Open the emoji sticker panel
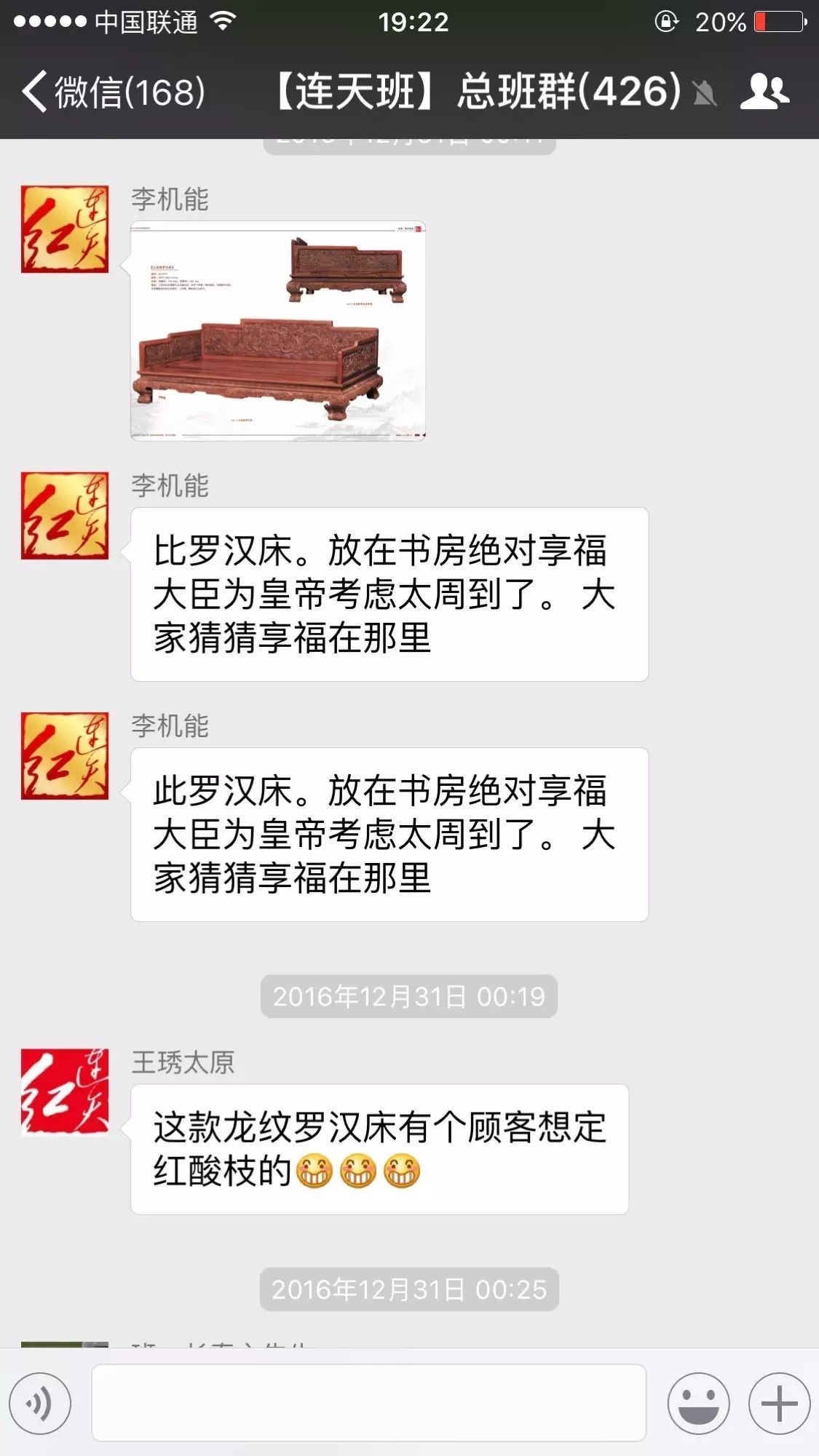This screenshot has height=1456, width=819. pyautogui.click(x=697, y=1403)
